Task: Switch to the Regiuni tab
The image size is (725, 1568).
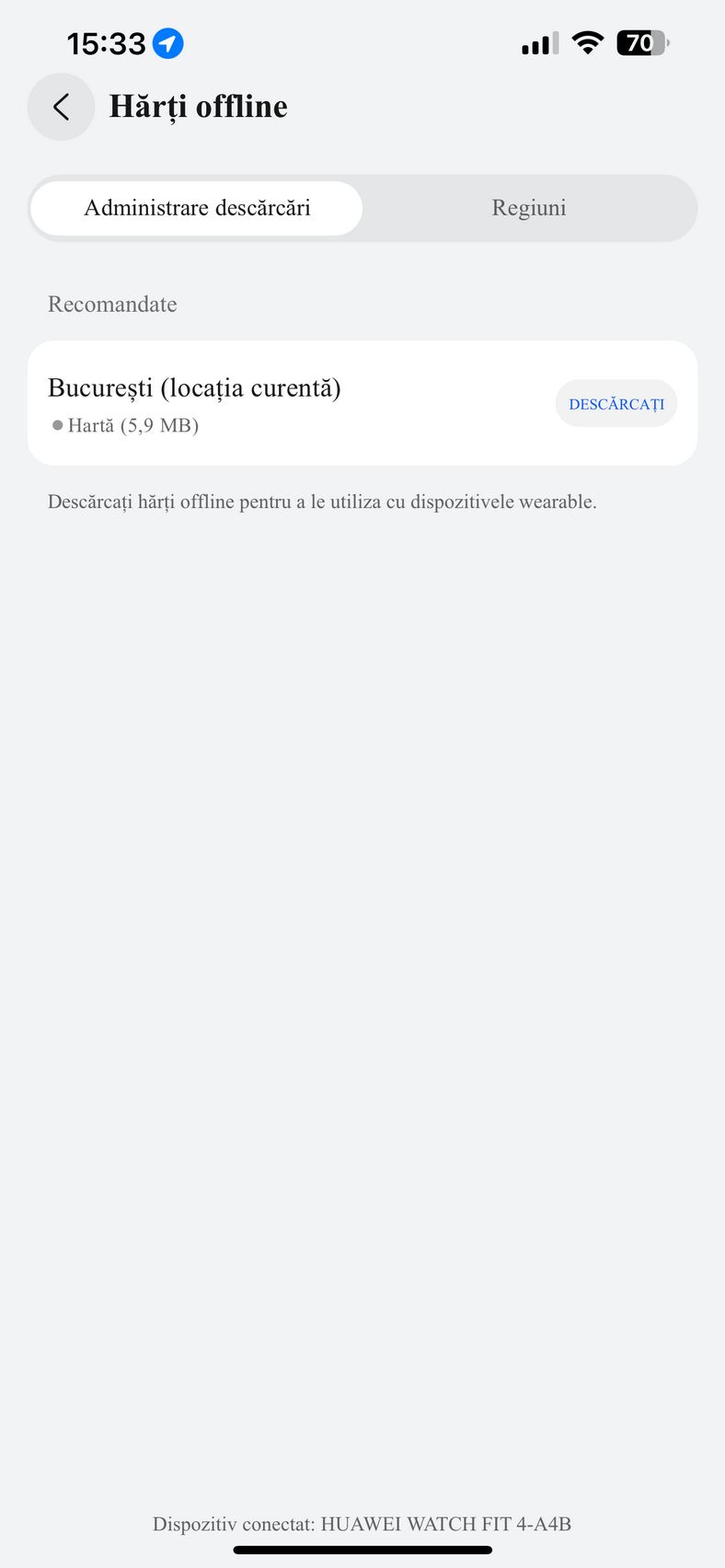Action: pyautogui.click(x=529, y=208)
